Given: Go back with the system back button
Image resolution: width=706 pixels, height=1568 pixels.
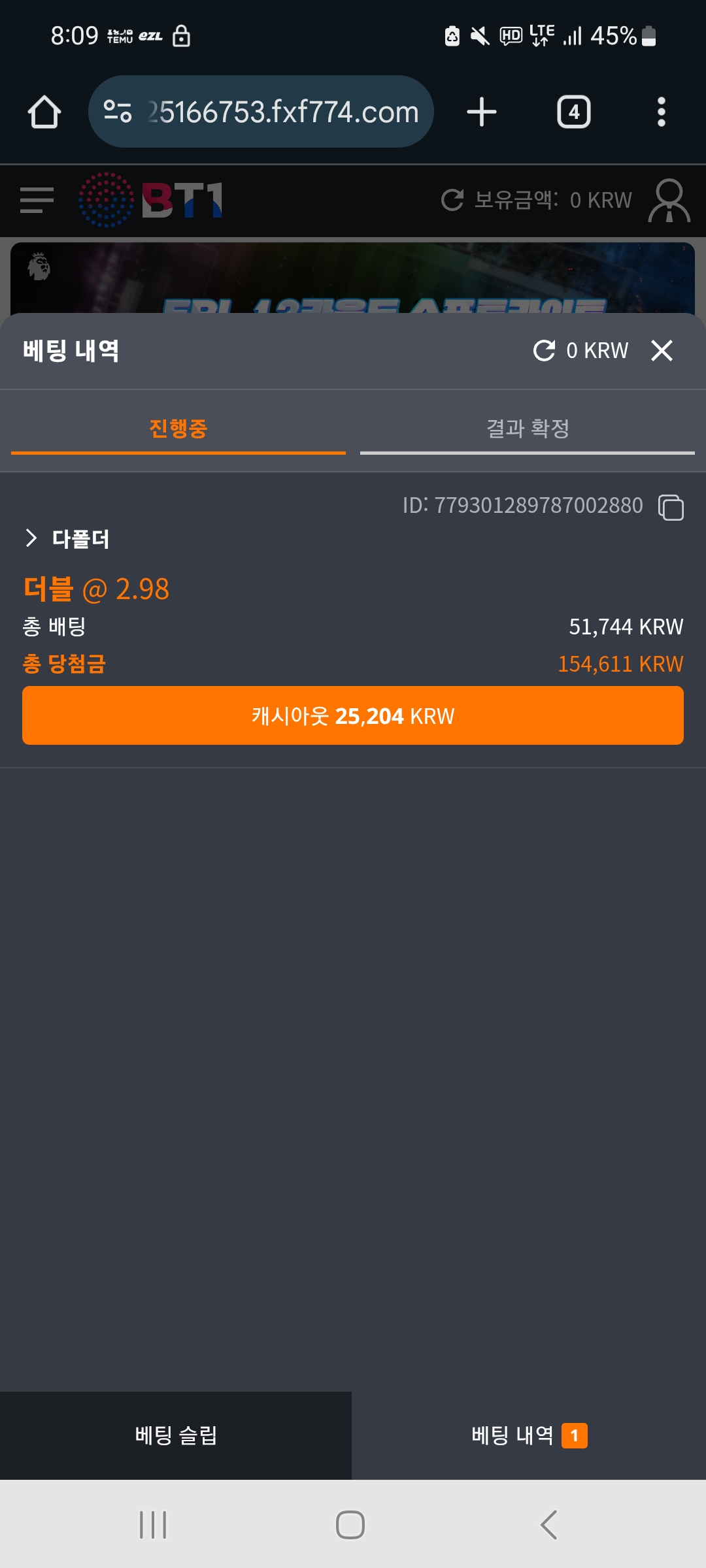Looking at the screenshot, I should coord(549,1525).
